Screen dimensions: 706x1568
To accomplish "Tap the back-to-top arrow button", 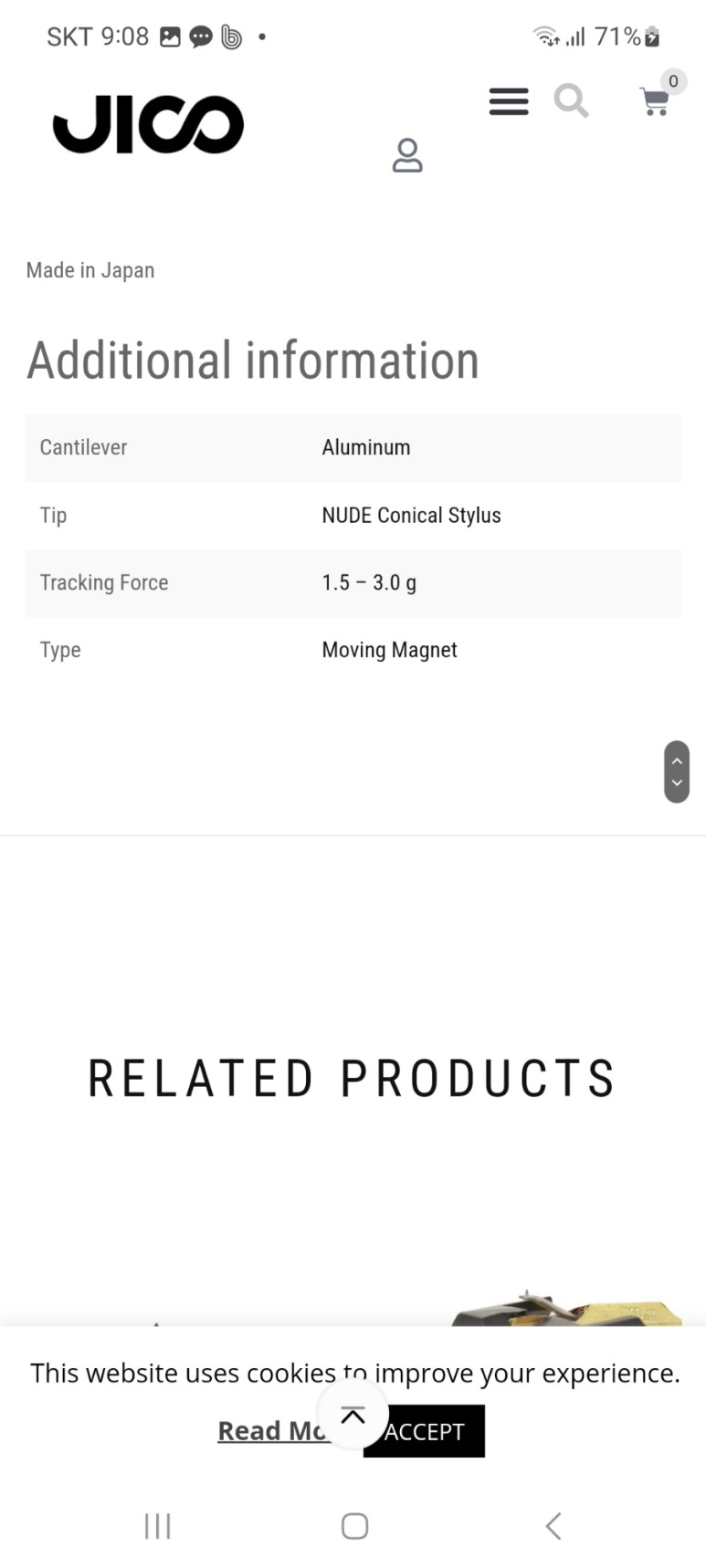I will click(353, 1414).
